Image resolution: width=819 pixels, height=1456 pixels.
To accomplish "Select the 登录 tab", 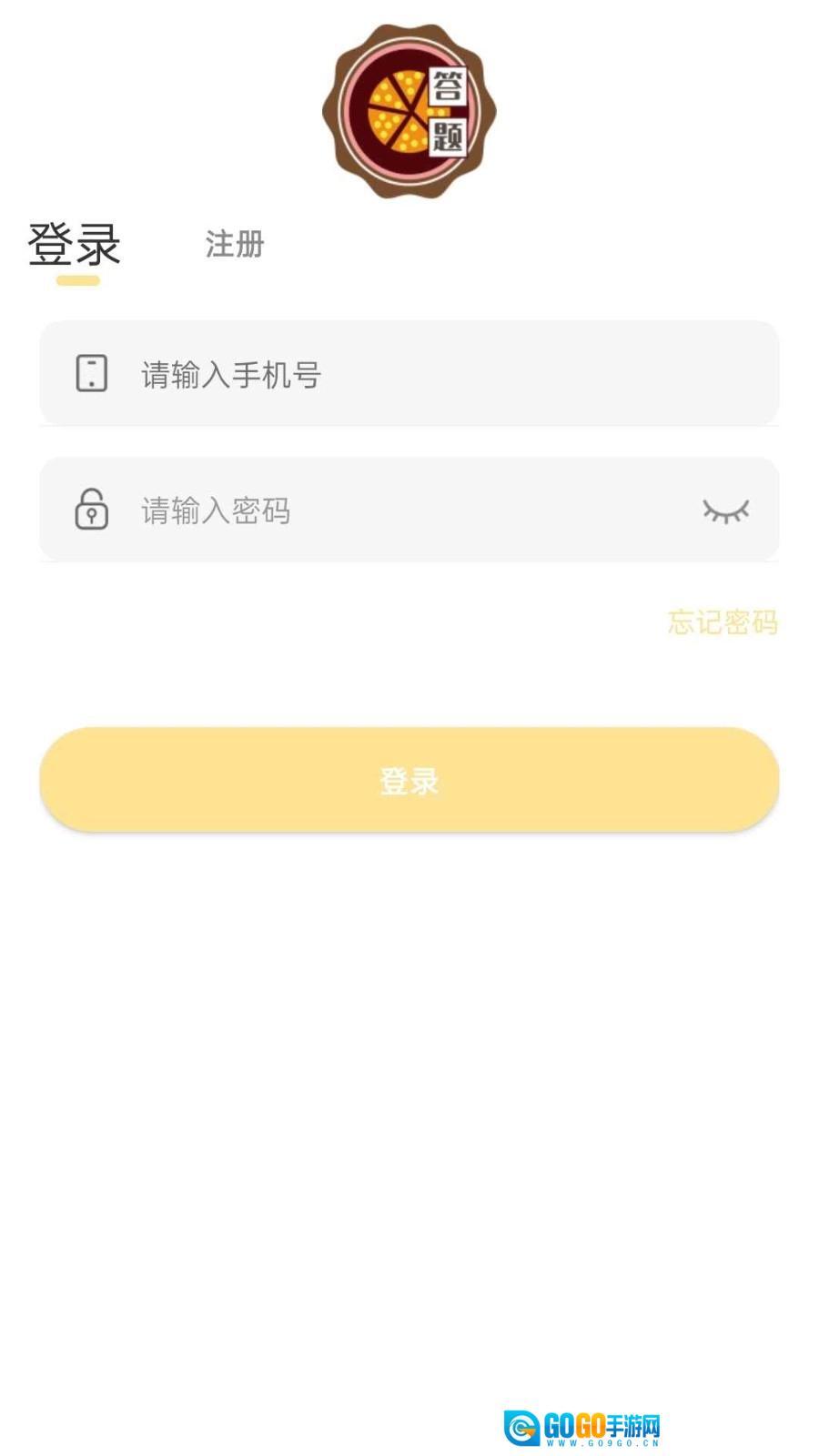I will (x=75, y=246).
